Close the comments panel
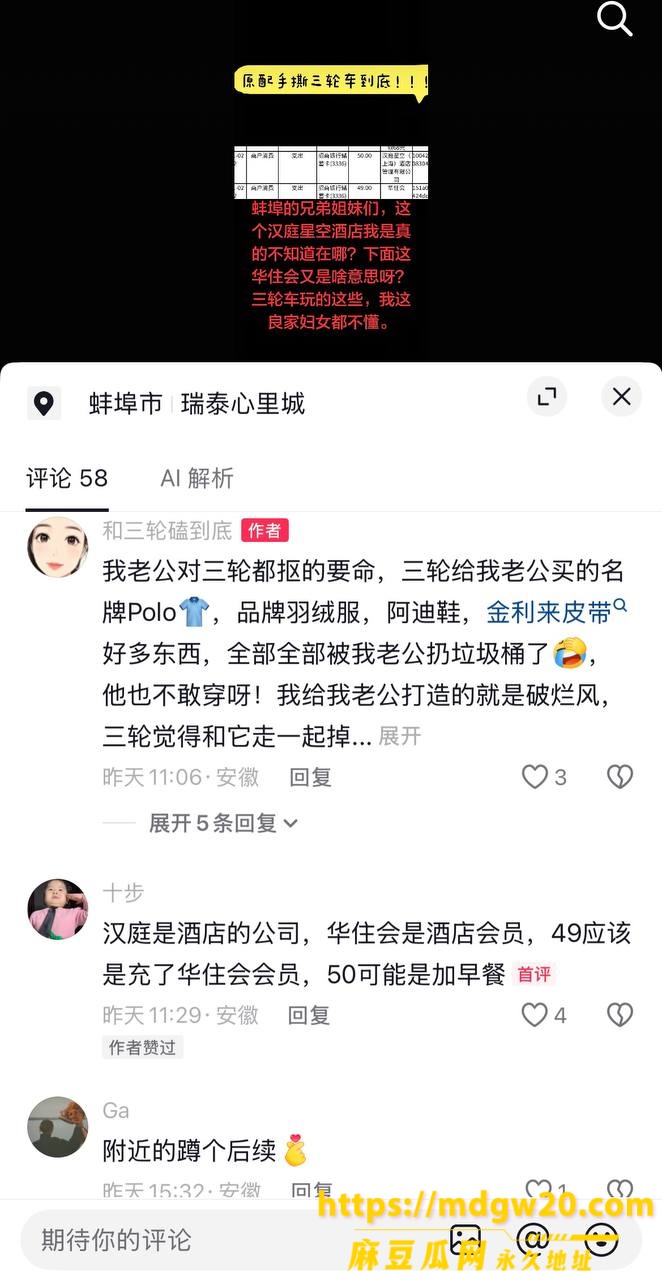Screen dimensions: 662x1280 [x=621, y=397]
